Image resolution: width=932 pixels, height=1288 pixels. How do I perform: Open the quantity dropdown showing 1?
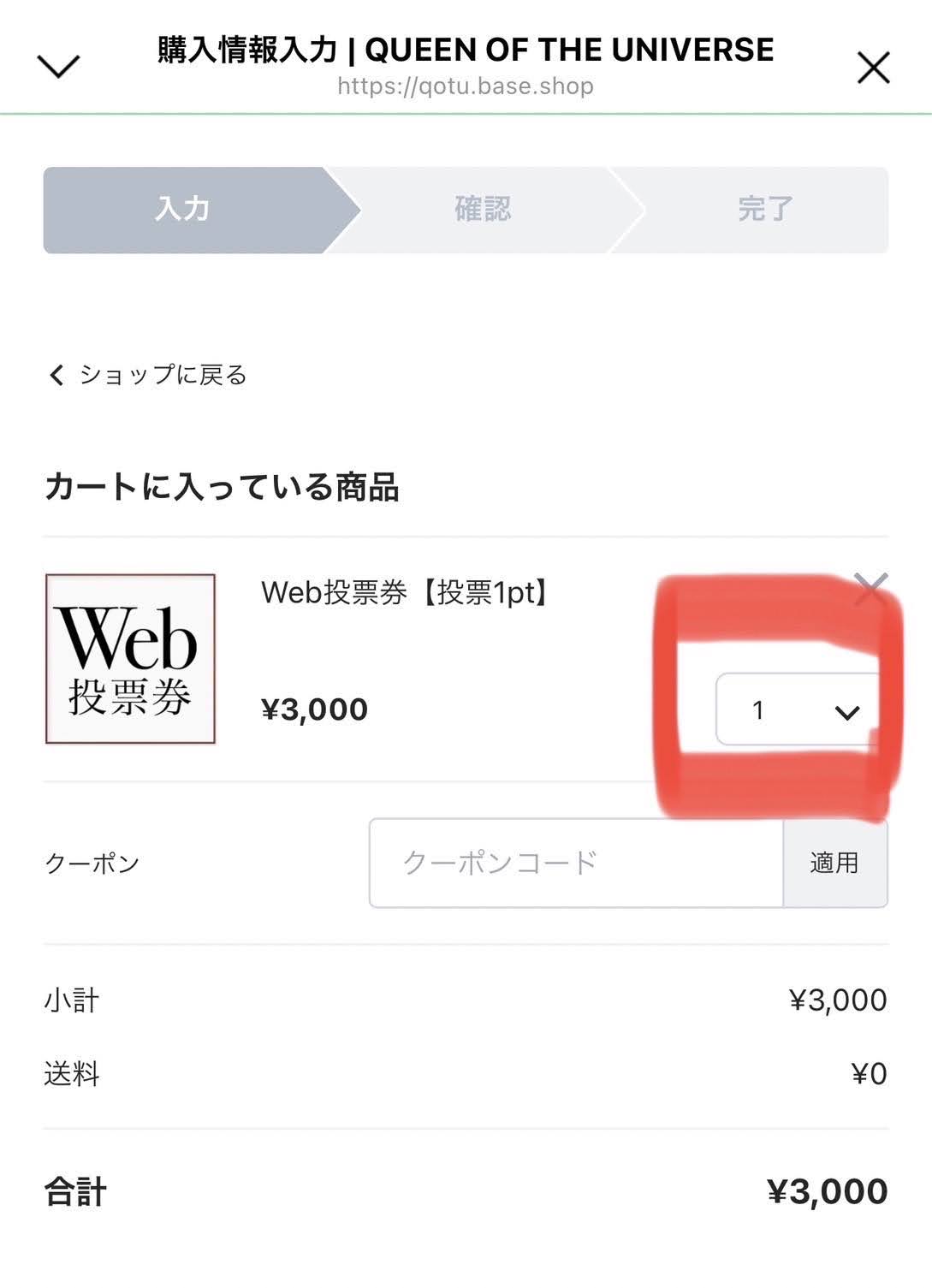[798, 709]
